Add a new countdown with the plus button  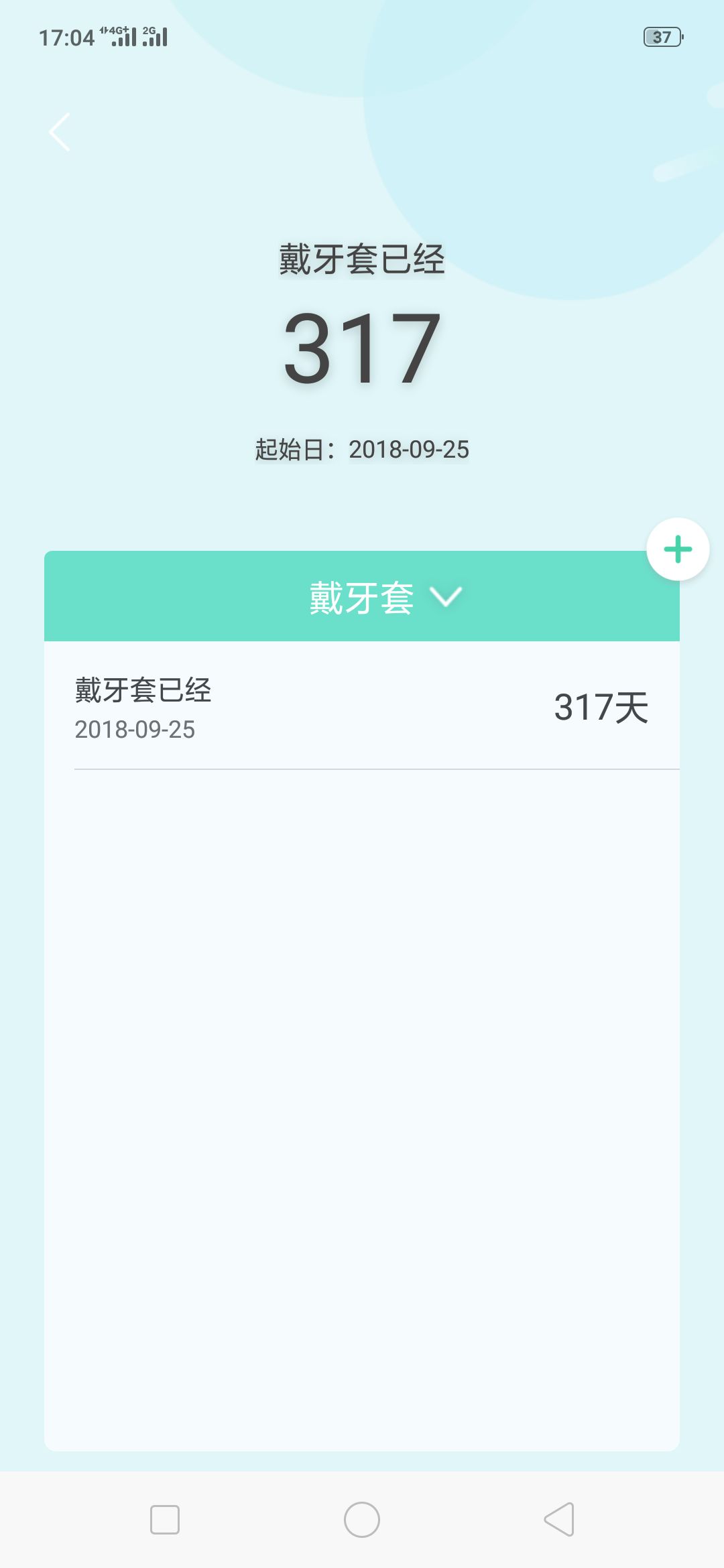tap(678, 549)
